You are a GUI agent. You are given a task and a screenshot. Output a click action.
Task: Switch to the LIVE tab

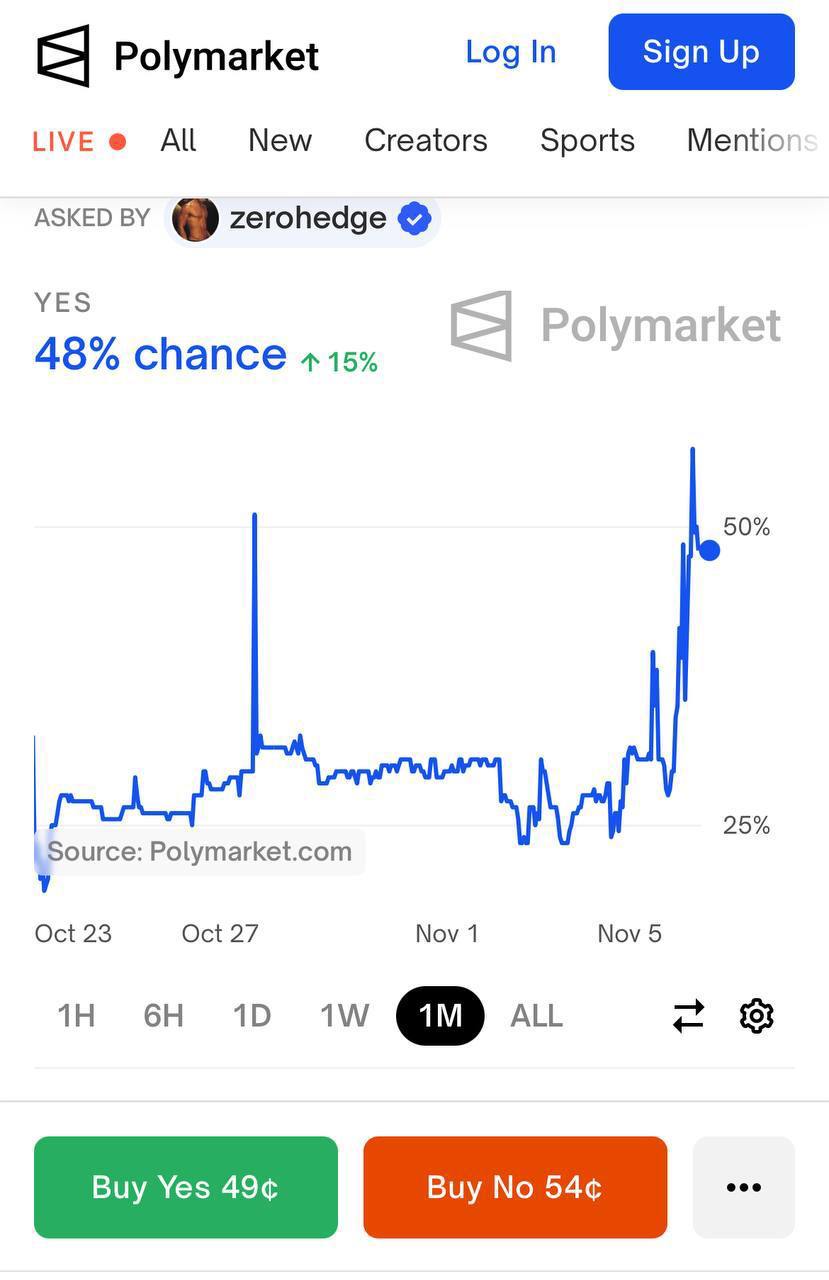78,141
